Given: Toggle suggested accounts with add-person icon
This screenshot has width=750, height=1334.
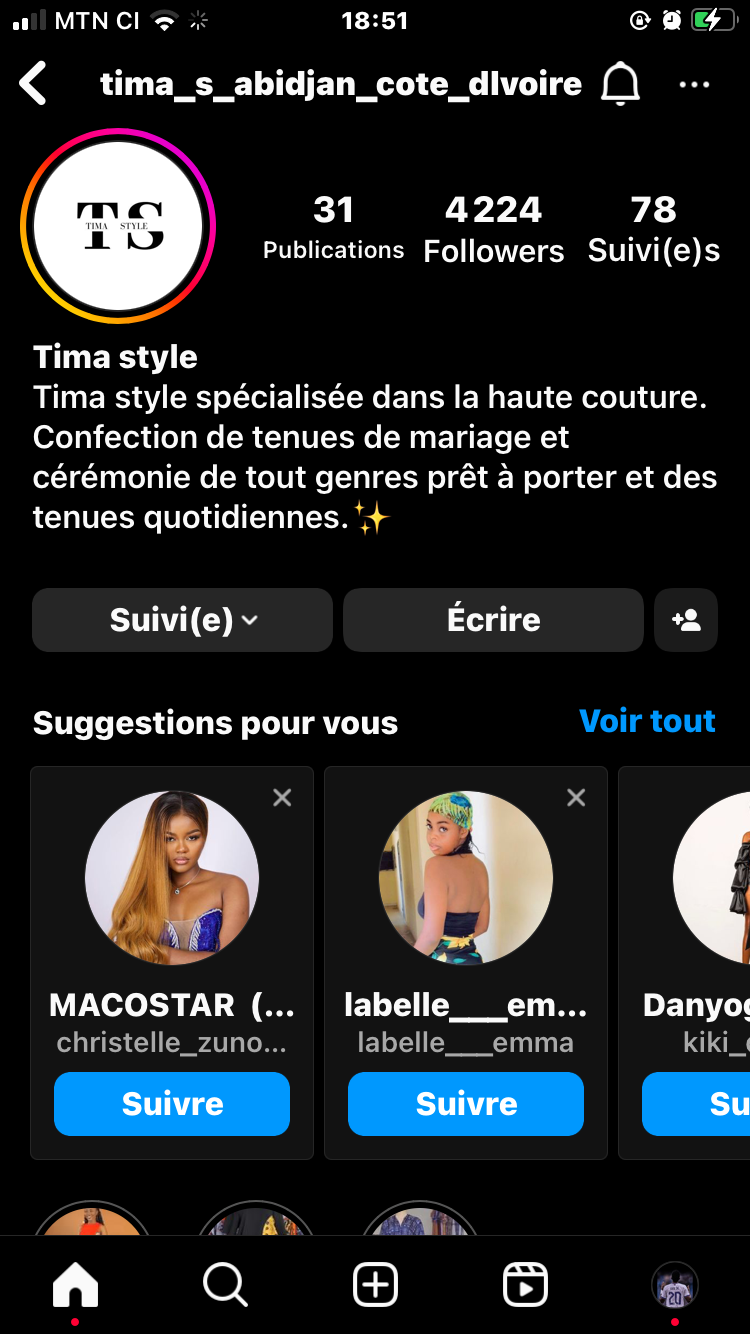Looking at the screenshot, I should (x=686, y=620).
